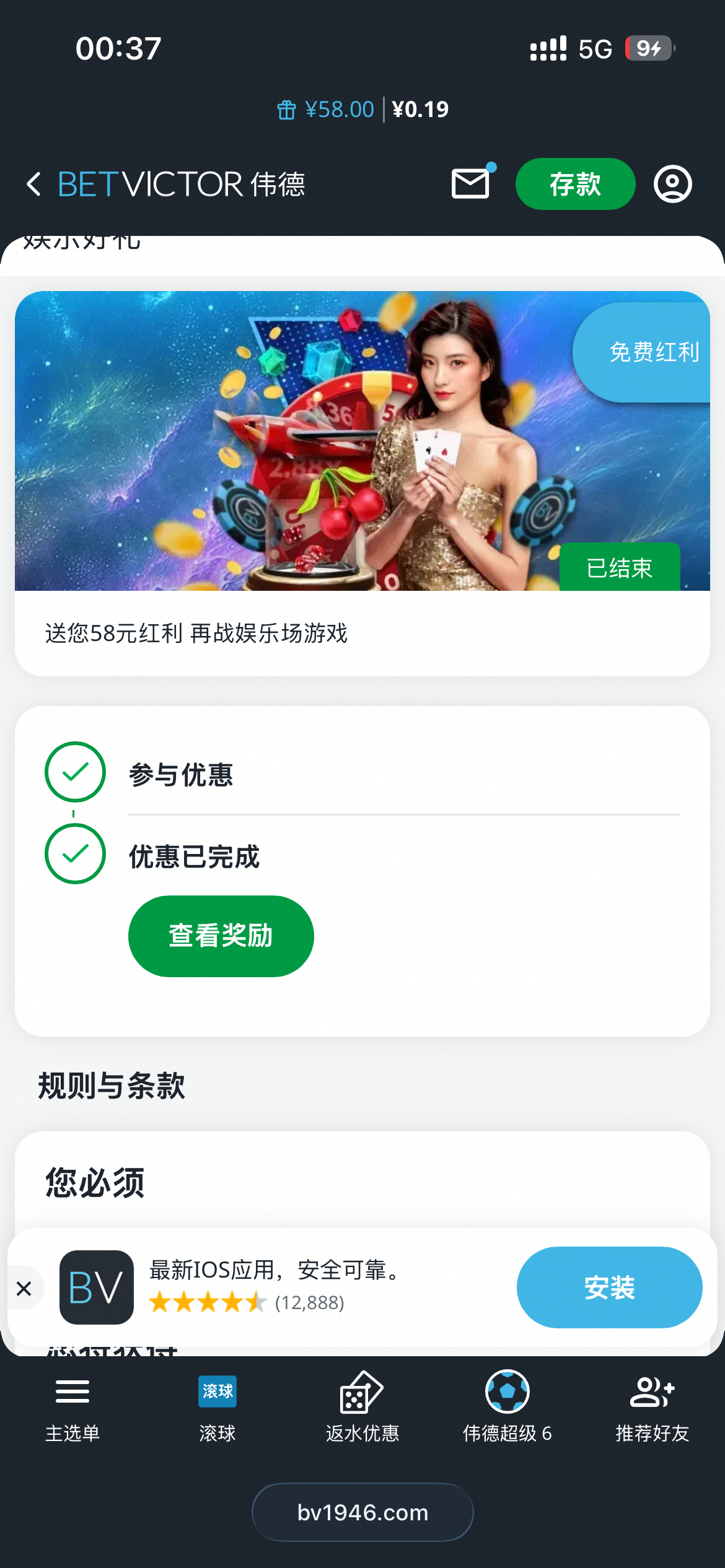Open the 主选单 main menu
Viewport: 725px width, 1568px height.
point(72,1407)
